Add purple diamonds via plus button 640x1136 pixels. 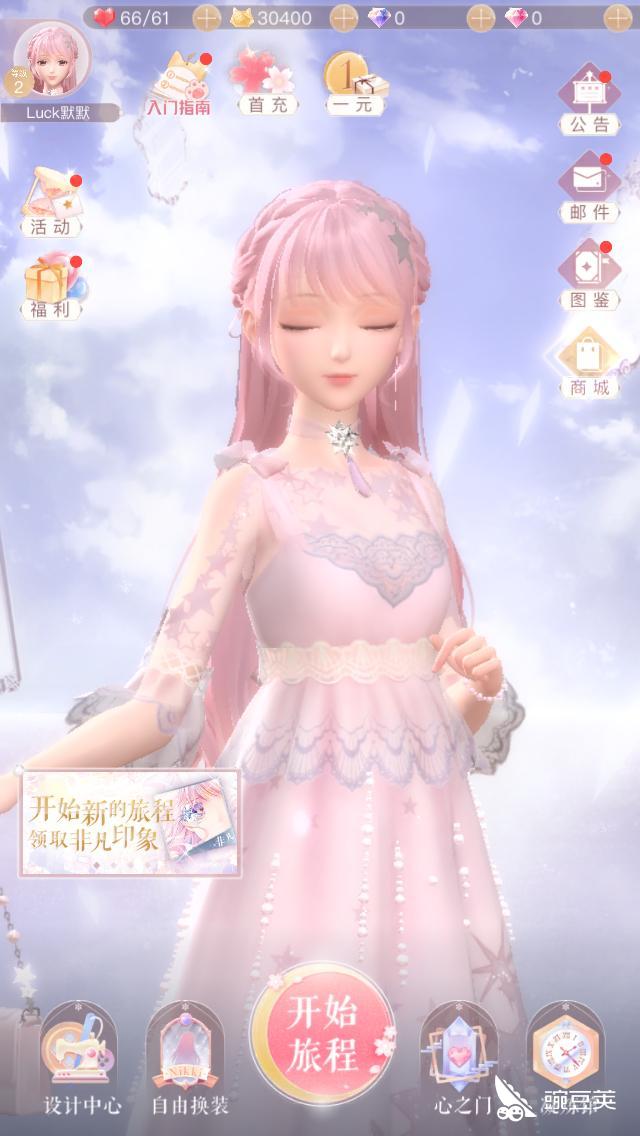point(481,17)
